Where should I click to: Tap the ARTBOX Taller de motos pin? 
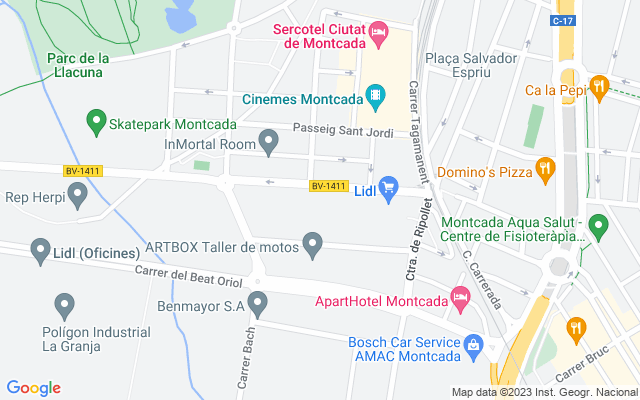pyautogui.click(x=313, y=242)
